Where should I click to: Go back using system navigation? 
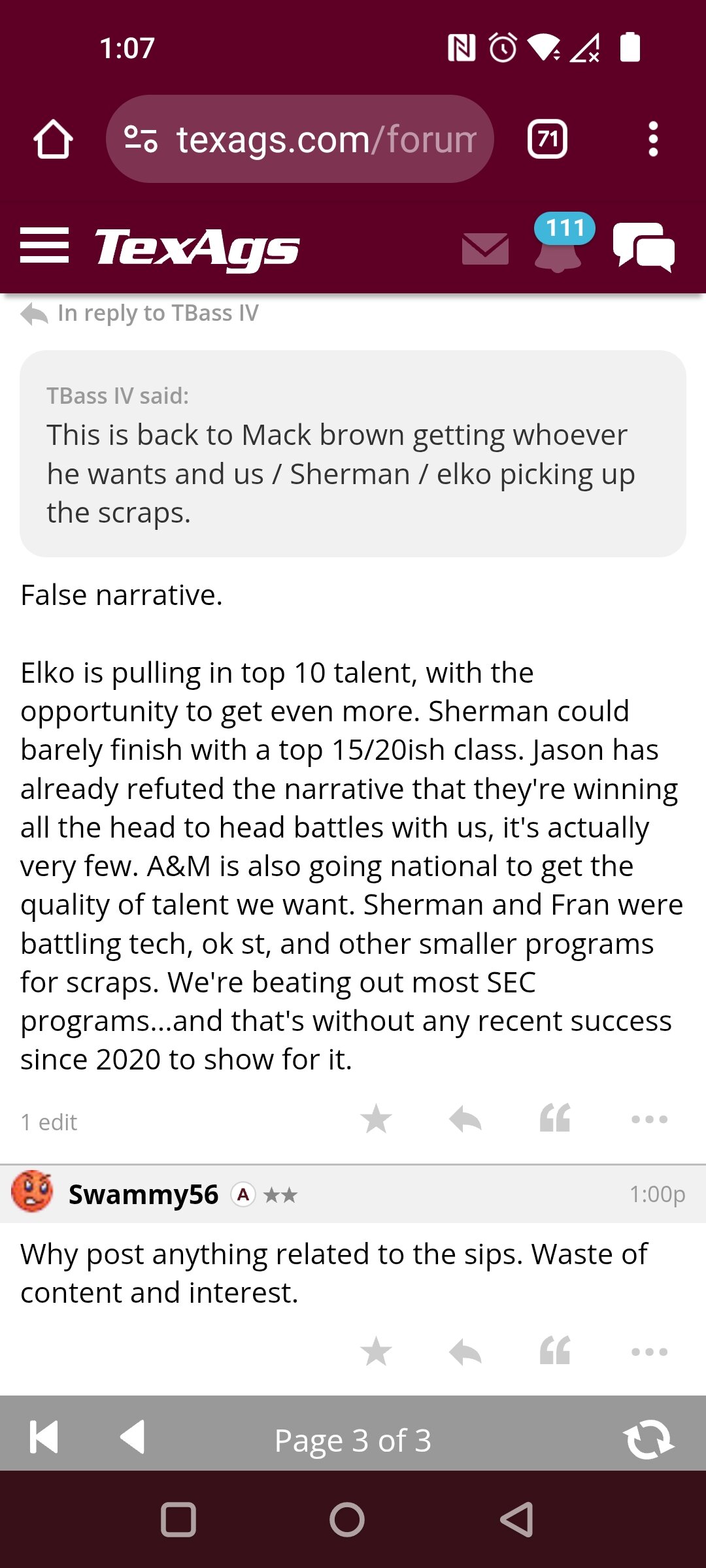(x=517, y=1520)
